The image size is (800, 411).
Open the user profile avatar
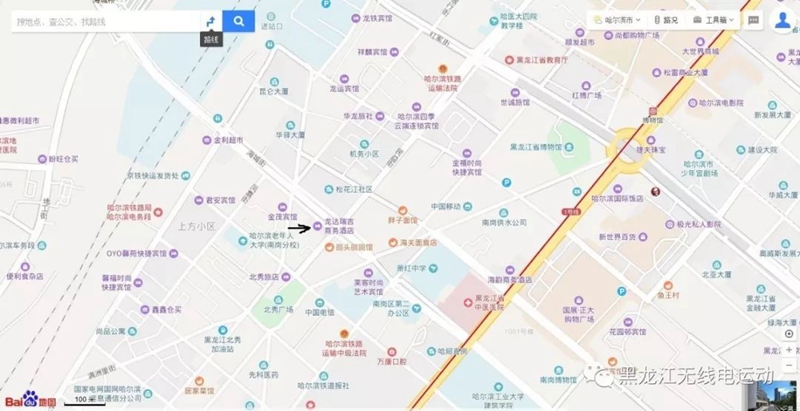point(782,20)
